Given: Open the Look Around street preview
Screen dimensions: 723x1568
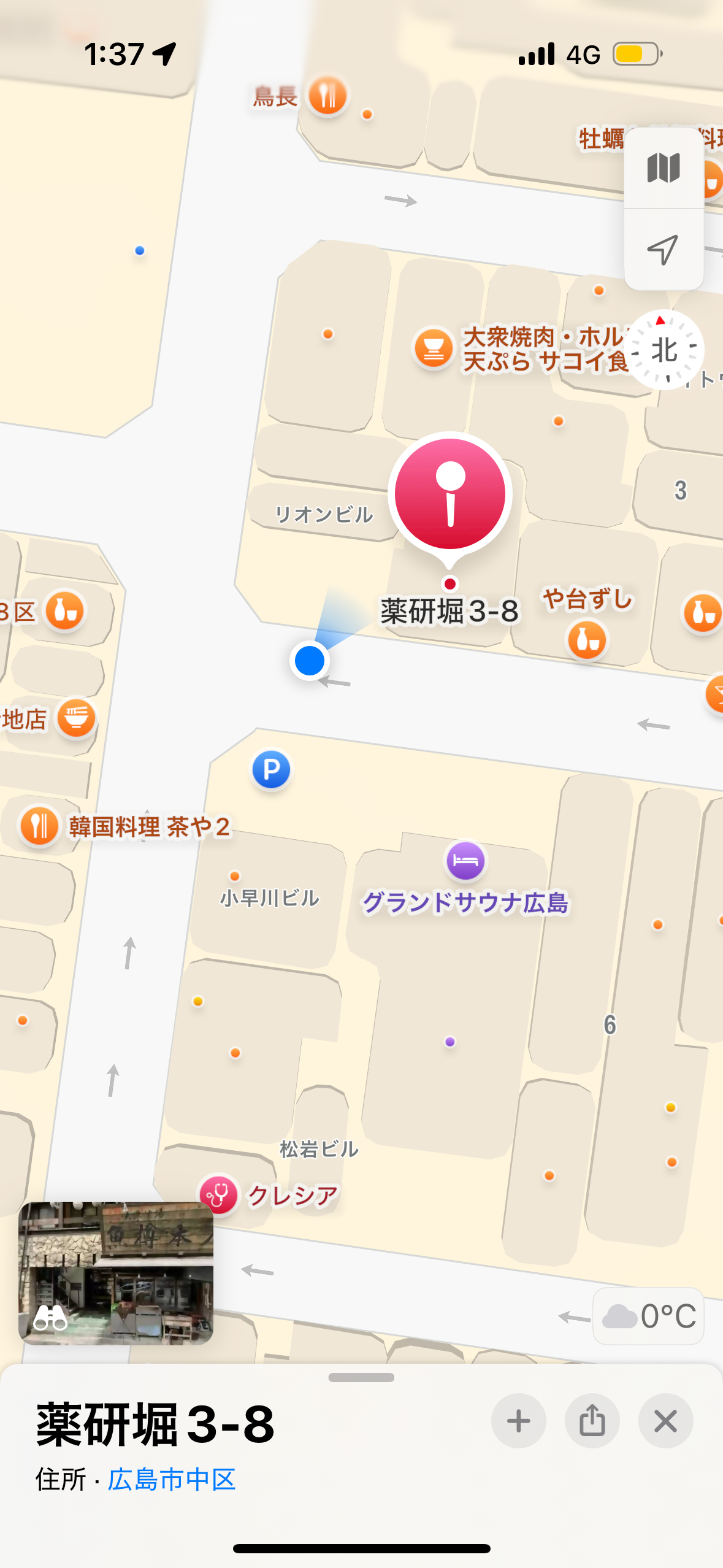Looking at the screenshot, I should (x=116, y=1273).
